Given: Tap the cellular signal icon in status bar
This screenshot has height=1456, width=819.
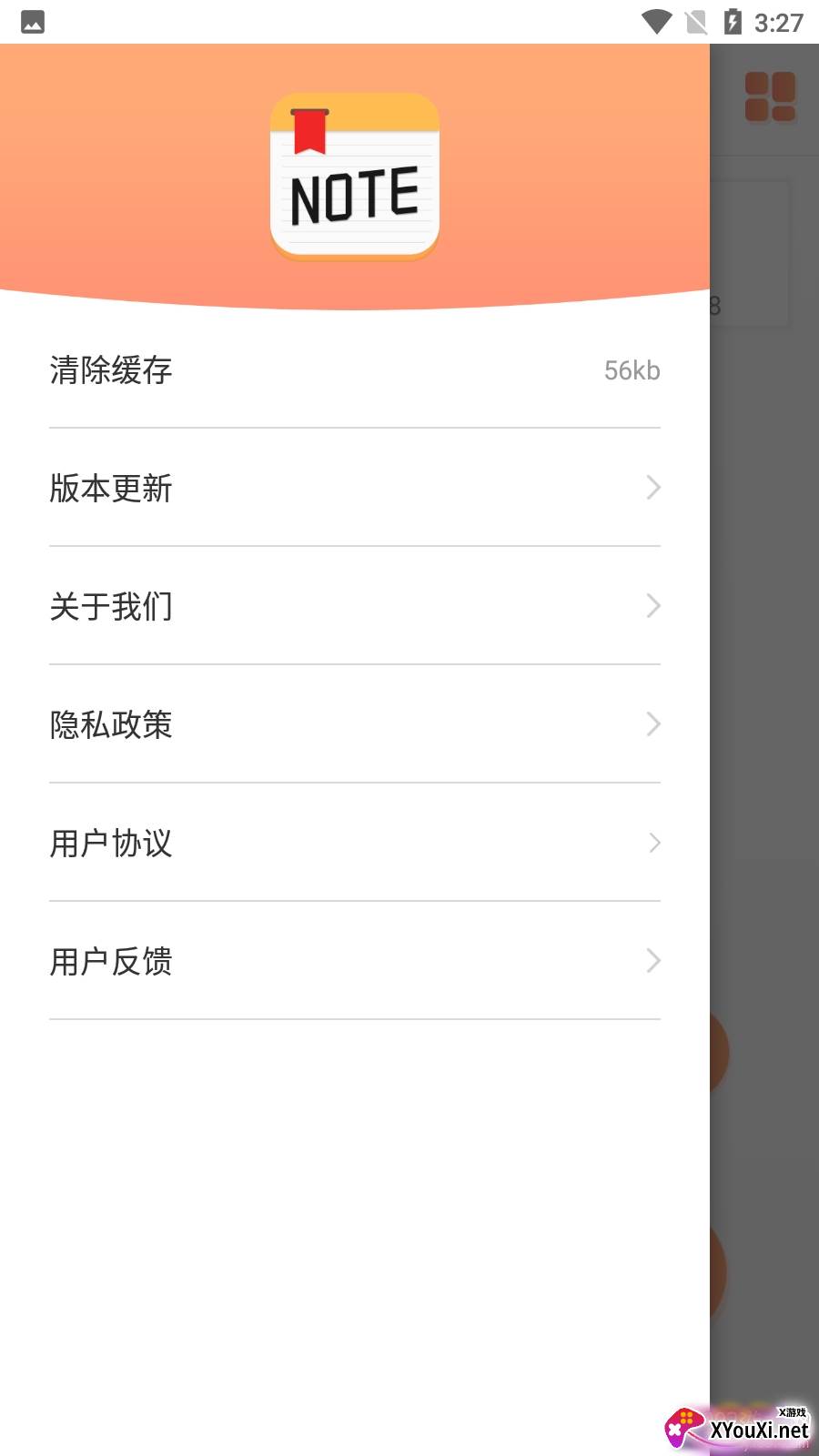Looking at the screenshot, I should tap(693, 22).
